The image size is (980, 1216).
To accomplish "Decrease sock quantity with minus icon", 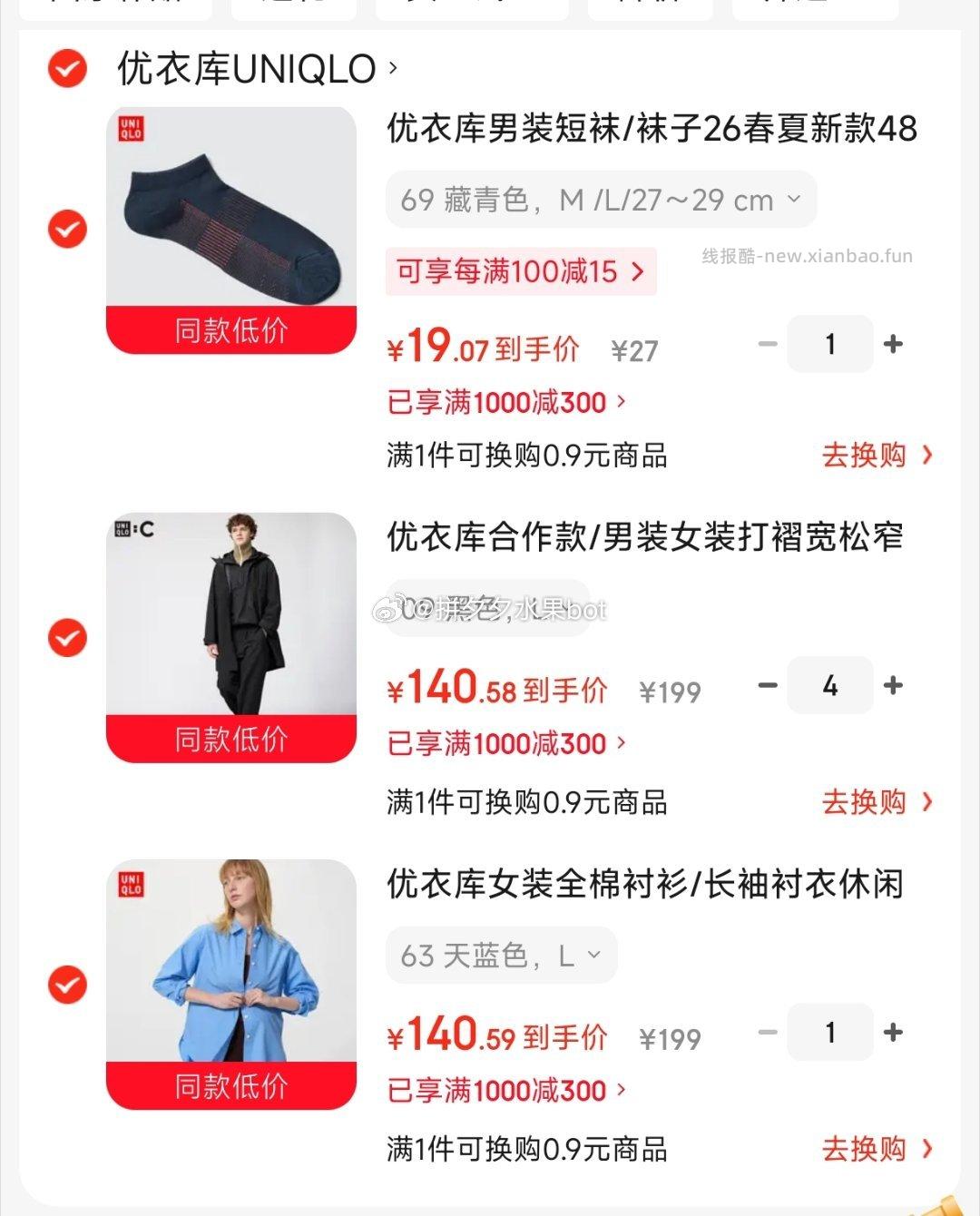I will 767,344.
